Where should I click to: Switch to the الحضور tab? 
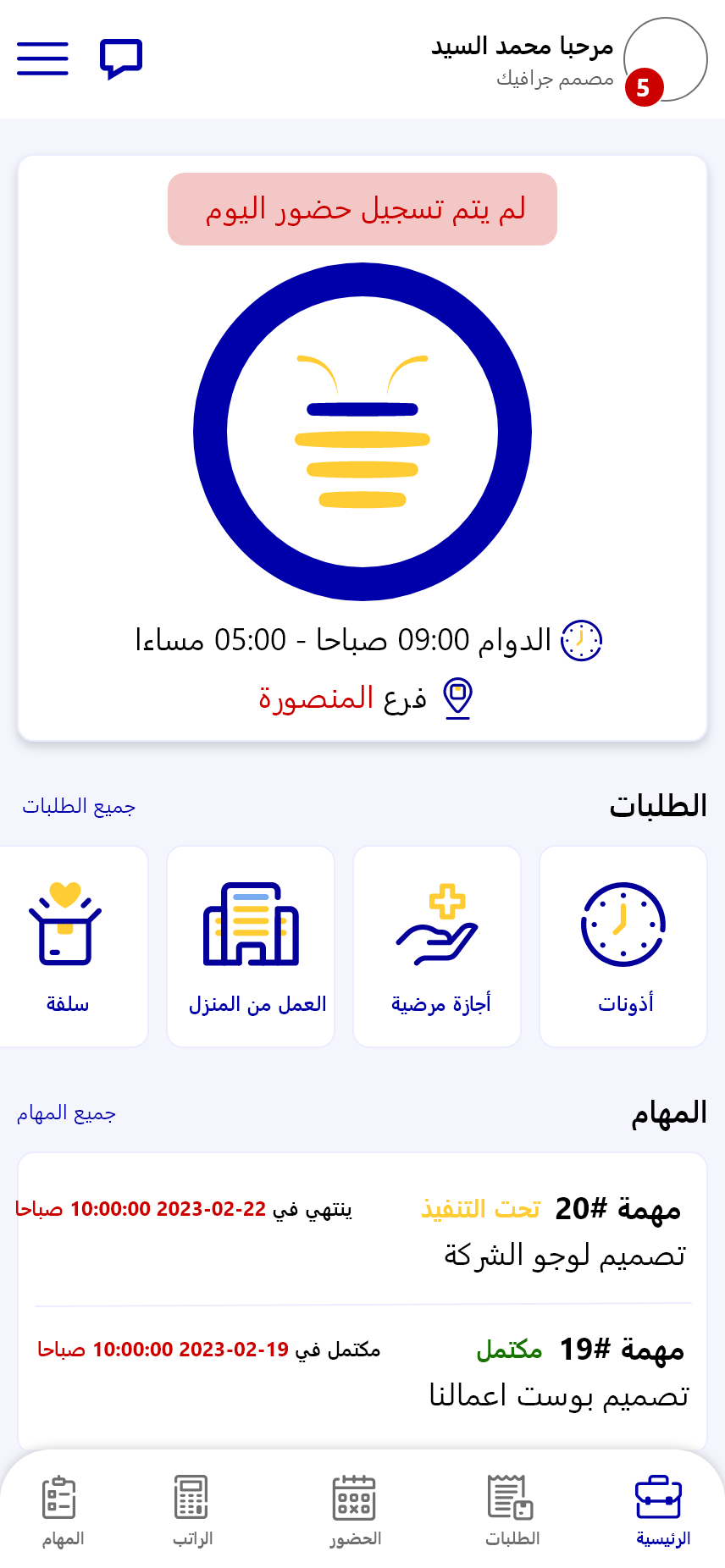(x=355, y=1511)
